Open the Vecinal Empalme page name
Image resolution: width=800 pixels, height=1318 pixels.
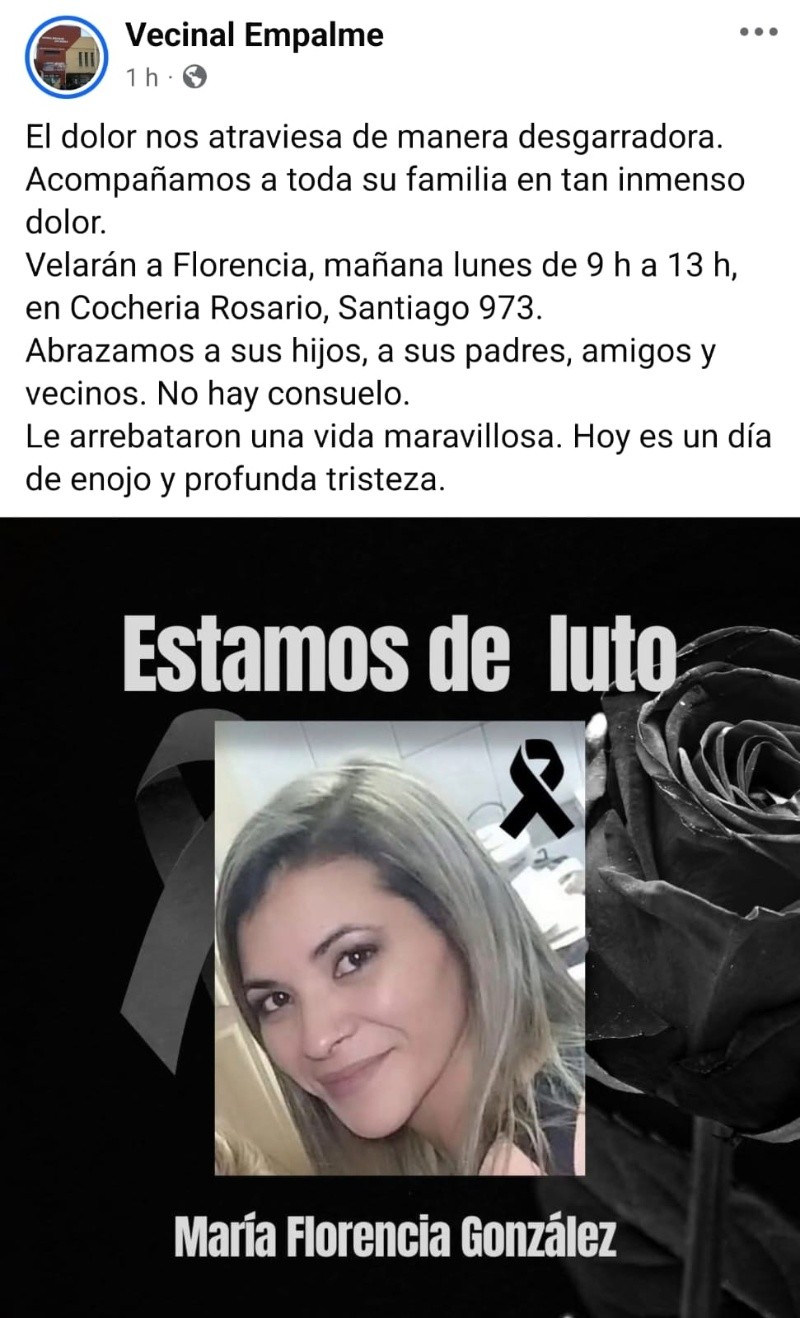tap(254, 36)
